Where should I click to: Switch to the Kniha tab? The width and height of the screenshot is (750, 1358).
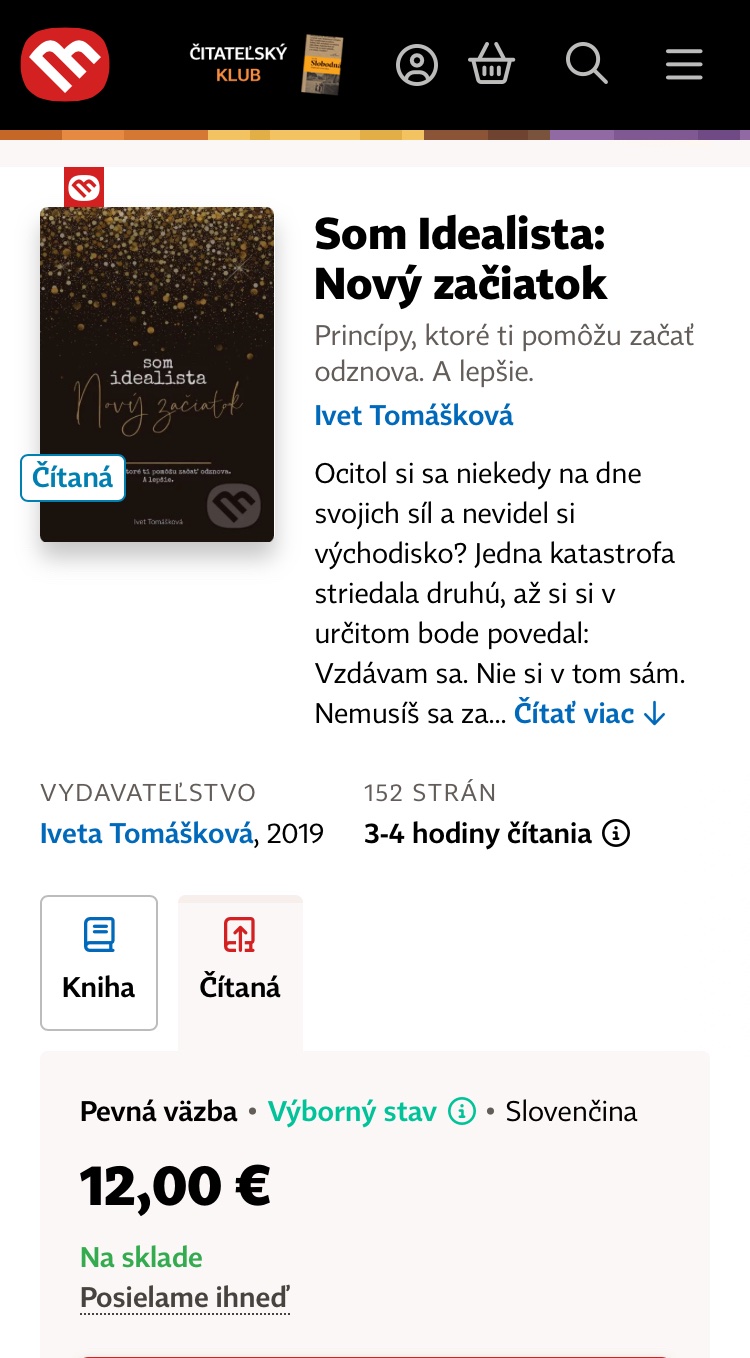point(99,962)
